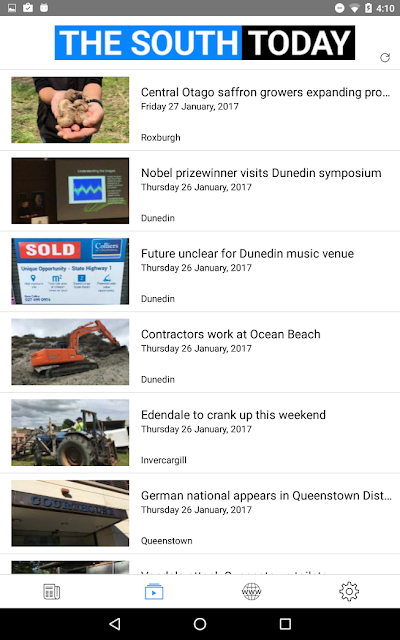Open the www globe tab
400x640 pixels.
pos(251,591)
